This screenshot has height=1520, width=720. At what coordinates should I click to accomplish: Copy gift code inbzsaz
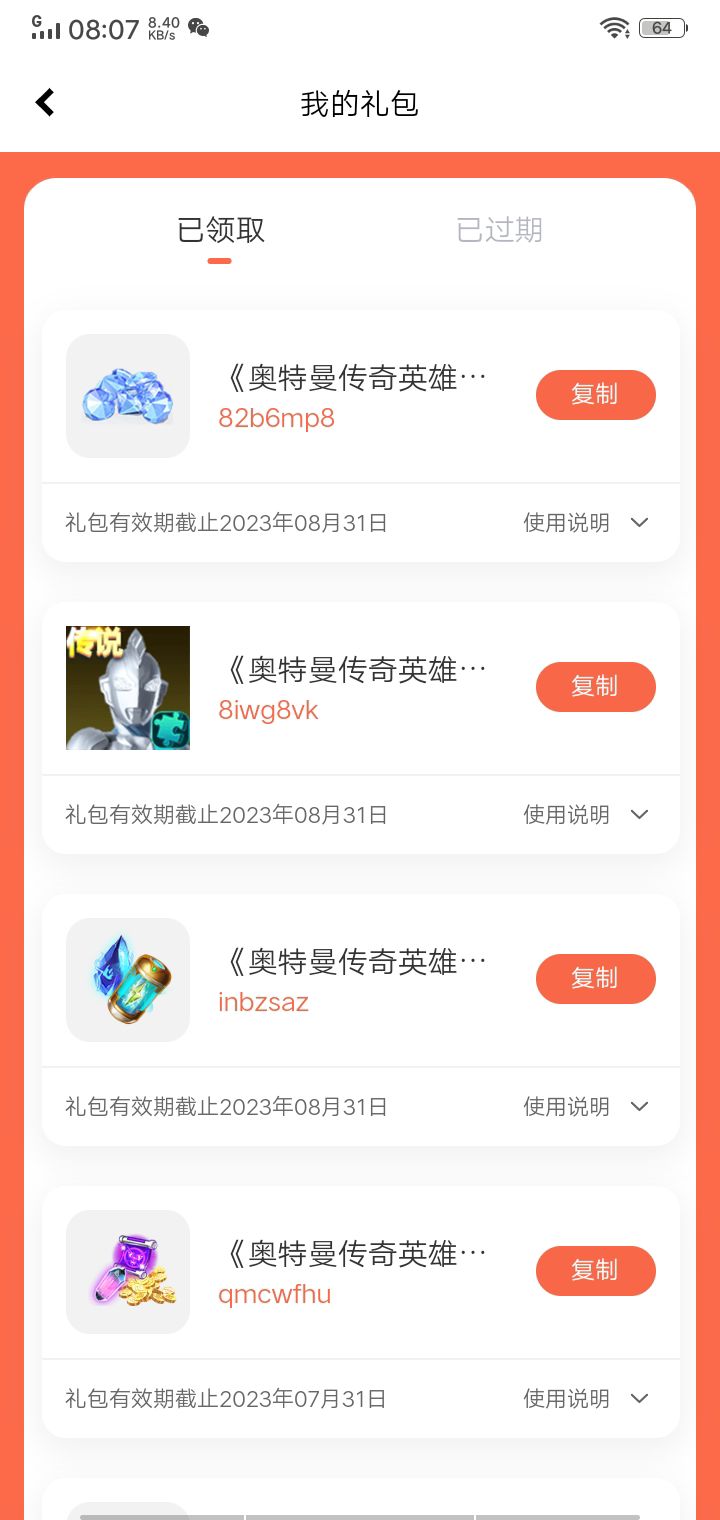pos(595,979)
